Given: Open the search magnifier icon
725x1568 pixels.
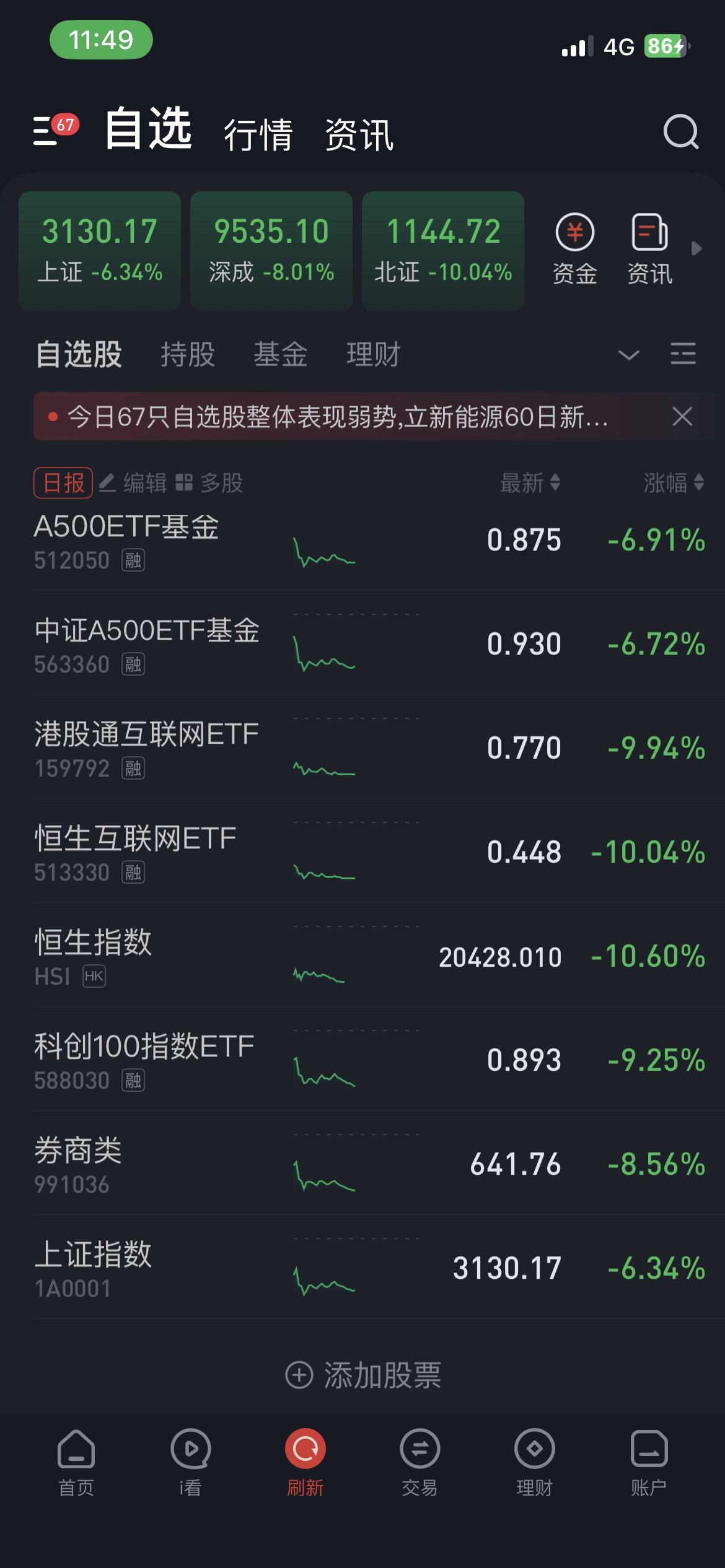Looking at the screenshot, I should (x=681, y=131).
